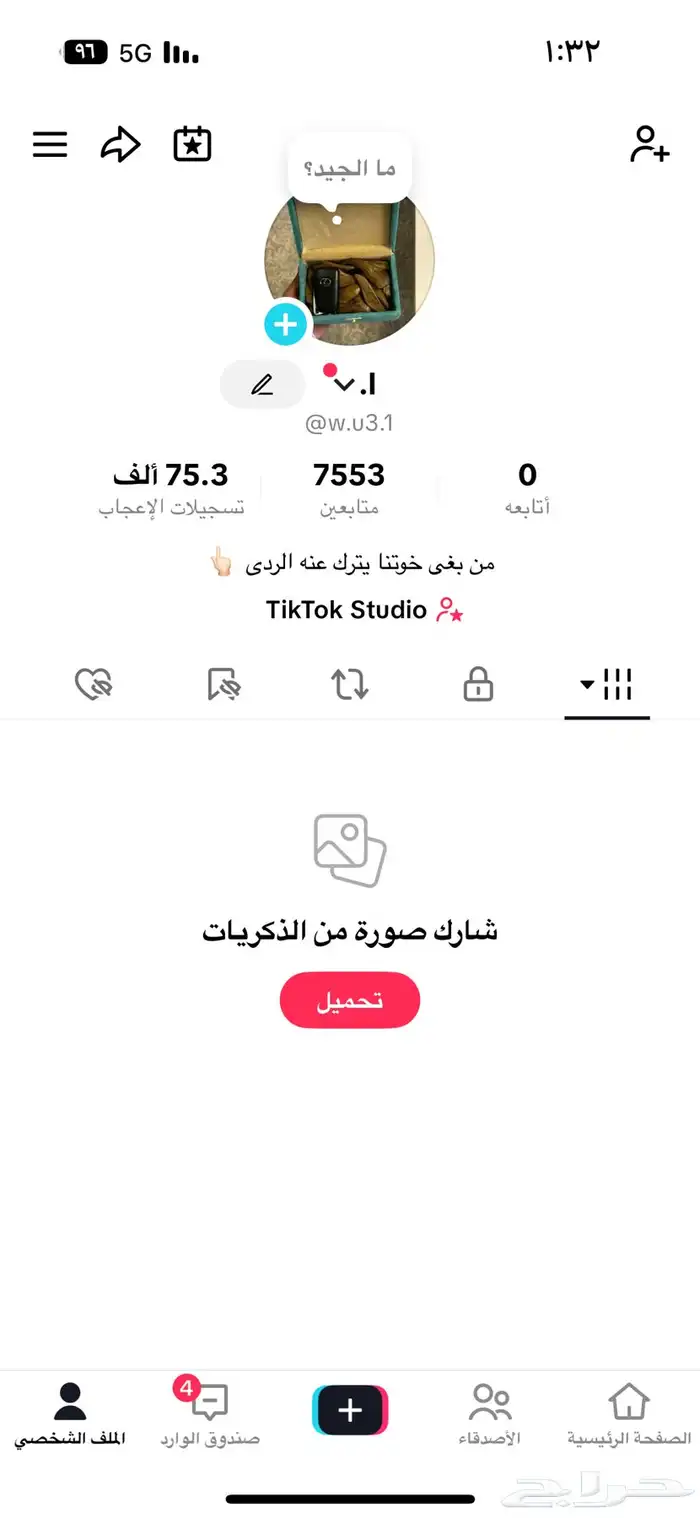Switch to the reposts tab
Screen dimensions: 700x1518
(350, 685)
